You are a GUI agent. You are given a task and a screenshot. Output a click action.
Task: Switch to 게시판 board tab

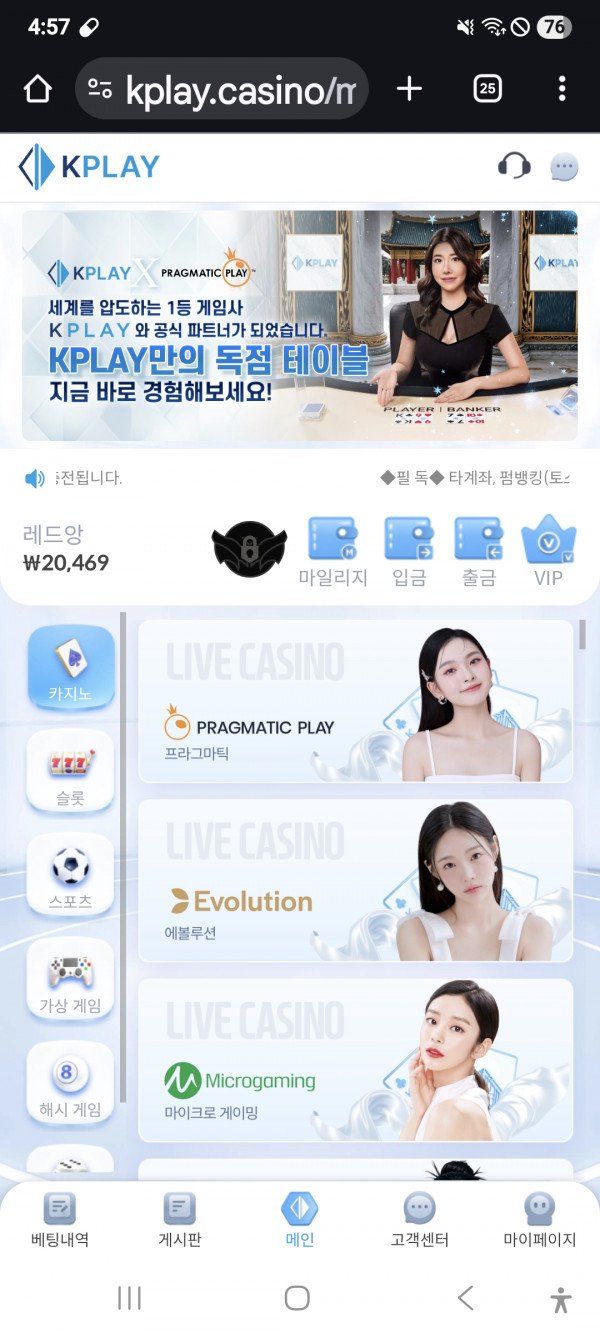pyautogui.click(x=180, y=1221)
